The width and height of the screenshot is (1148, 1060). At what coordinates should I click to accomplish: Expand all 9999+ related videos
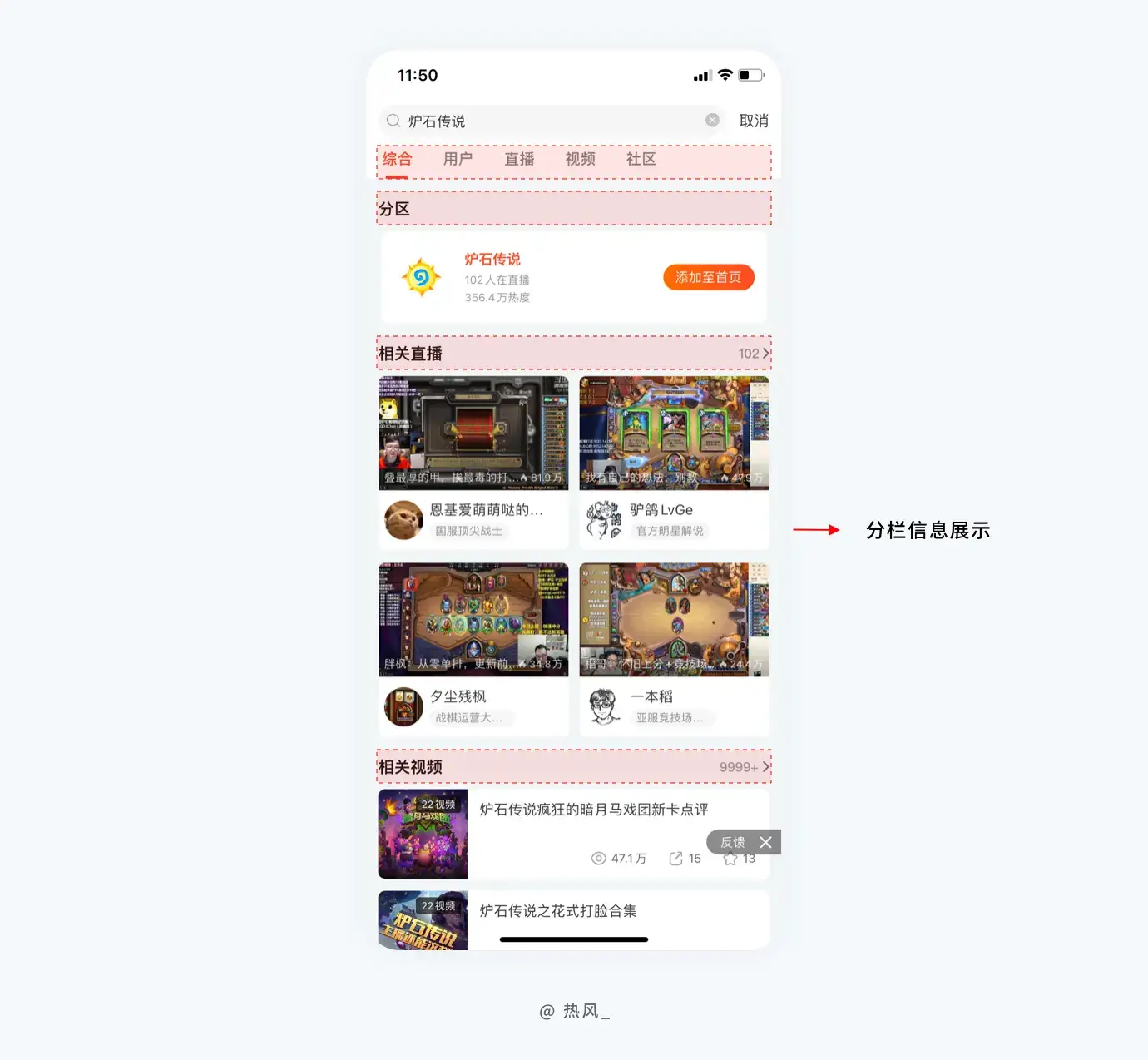tap(745, 767)
